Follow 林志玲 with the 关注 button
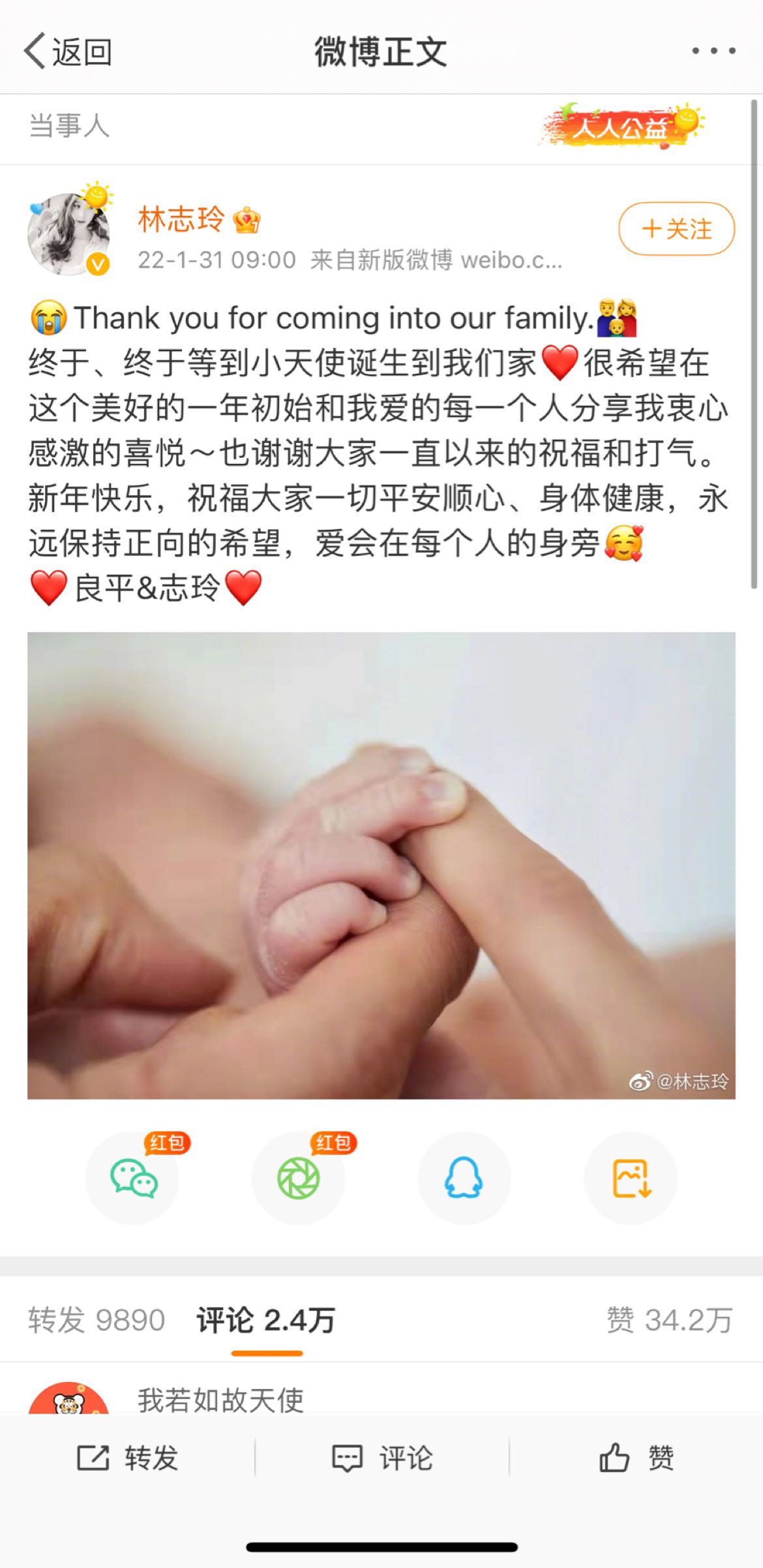Viewport: 763px width, 1568px height. click(x=676, y=229)
